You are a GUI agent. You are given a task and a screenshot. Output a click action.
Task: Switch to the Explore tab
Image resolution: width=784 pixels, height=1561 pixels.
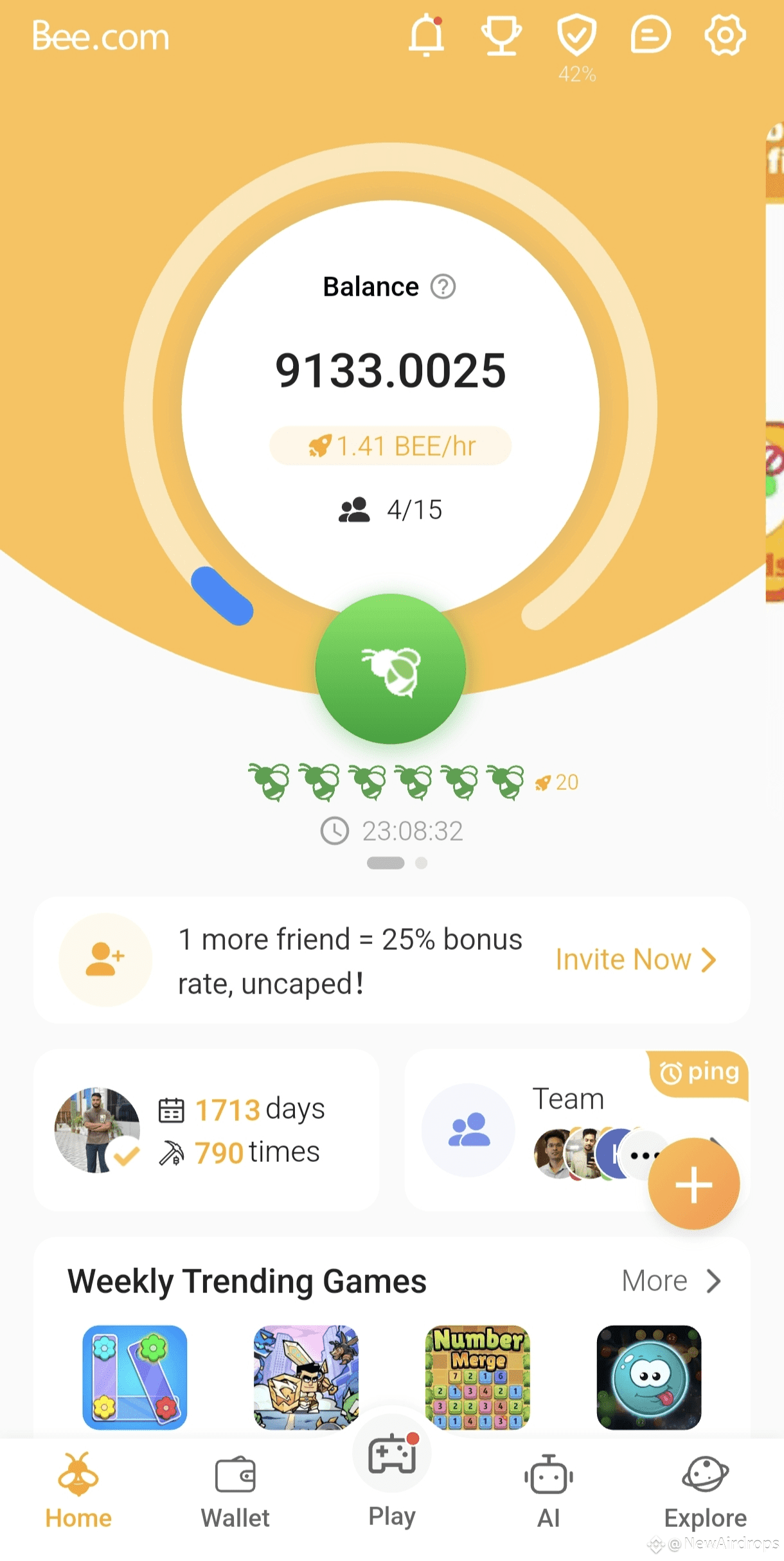pos(705,1492)
